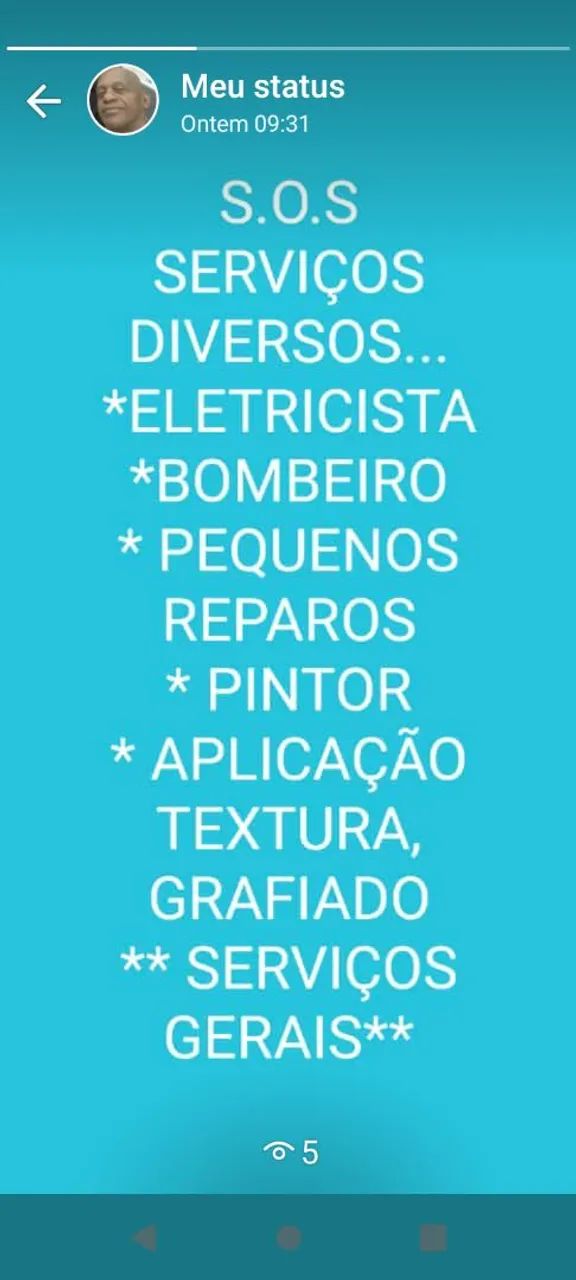Tap the system home button

click(x=288, y=1238)
